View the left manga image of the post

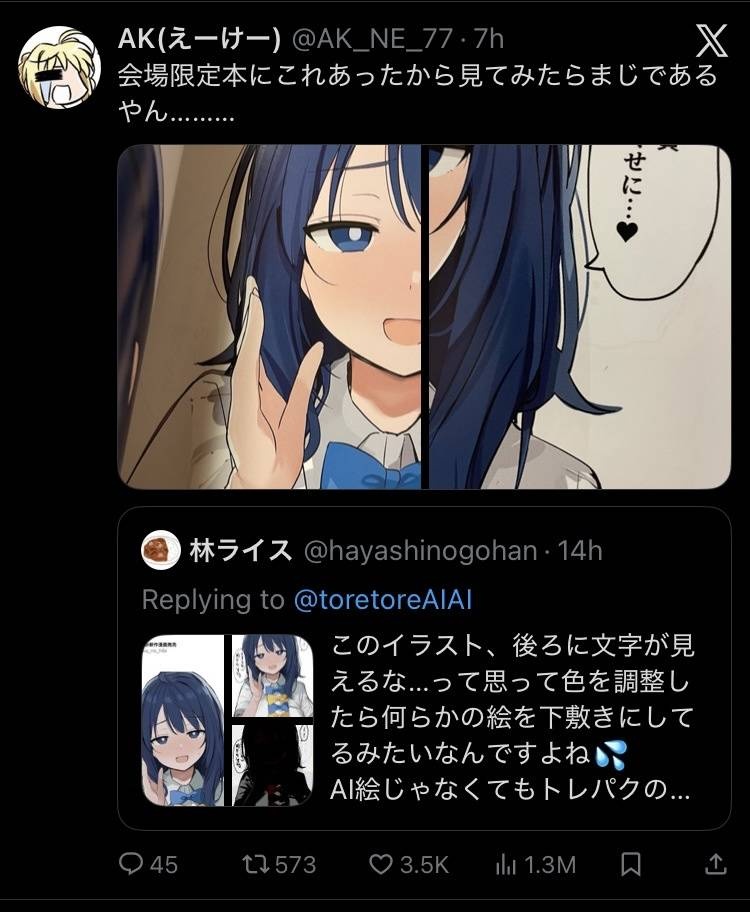tap(271, 317)
